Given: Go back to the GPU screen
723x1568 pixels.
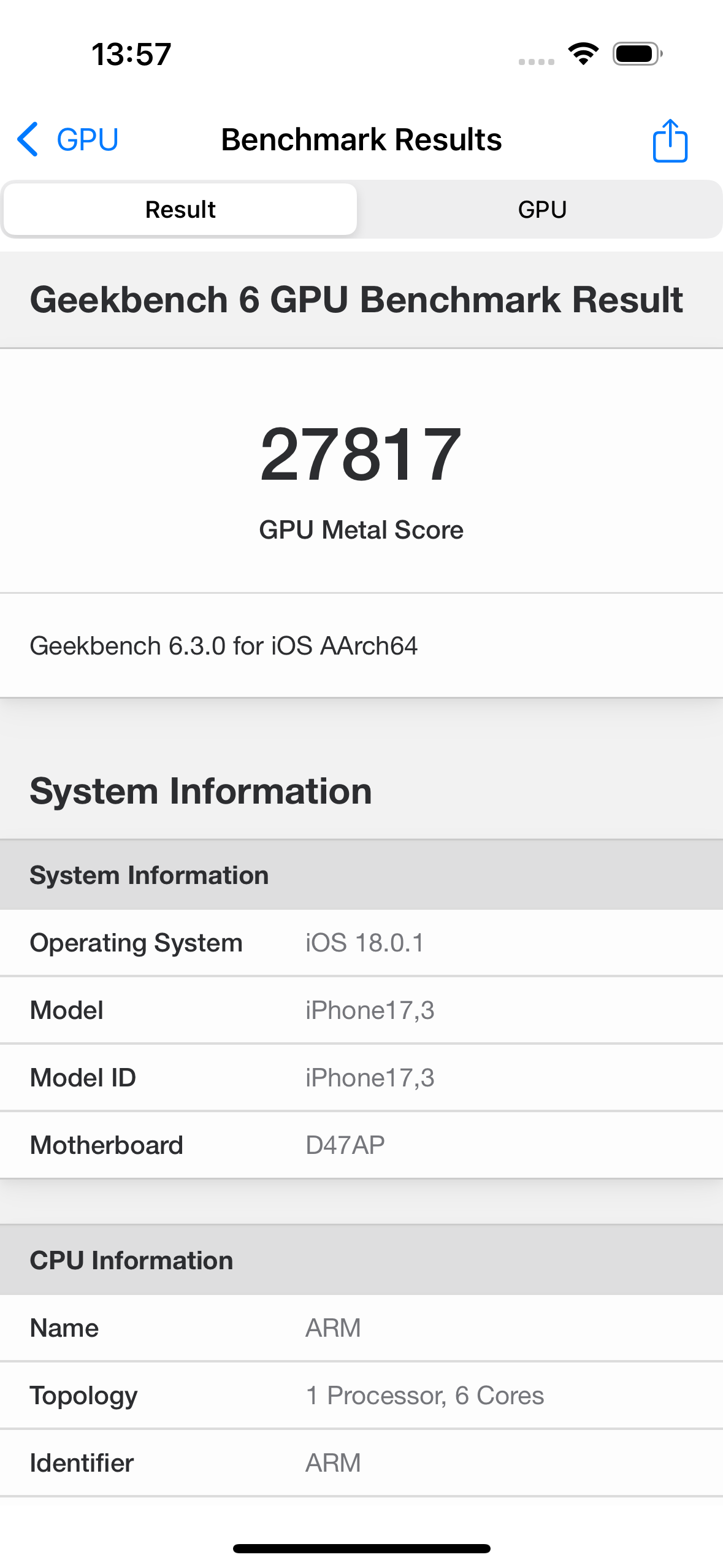Looking at the screenshot, I should coord(67,139).
